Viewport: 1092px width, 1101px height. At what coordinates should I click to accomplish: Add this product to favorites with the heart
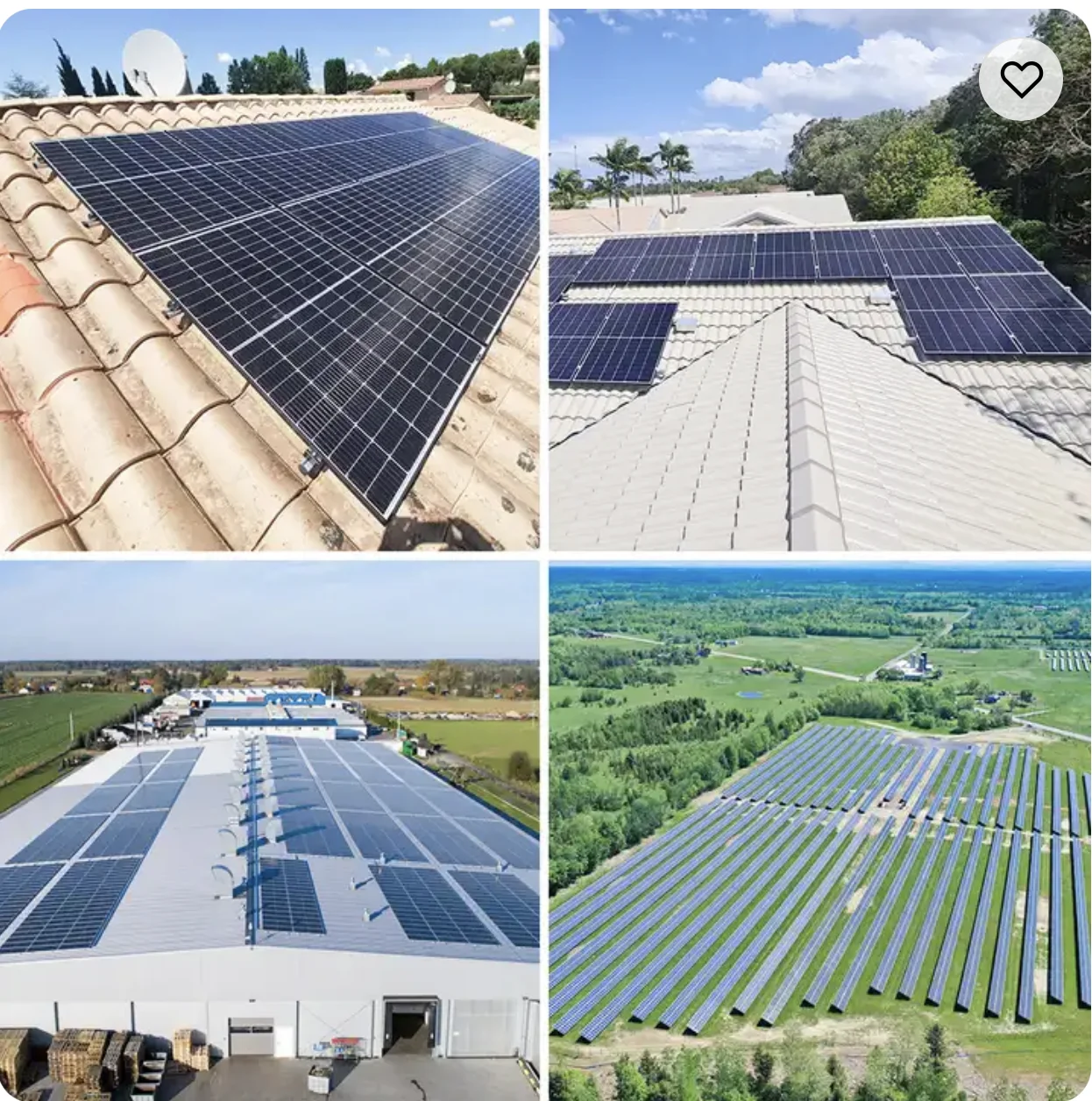click(x=1021, y=80)
